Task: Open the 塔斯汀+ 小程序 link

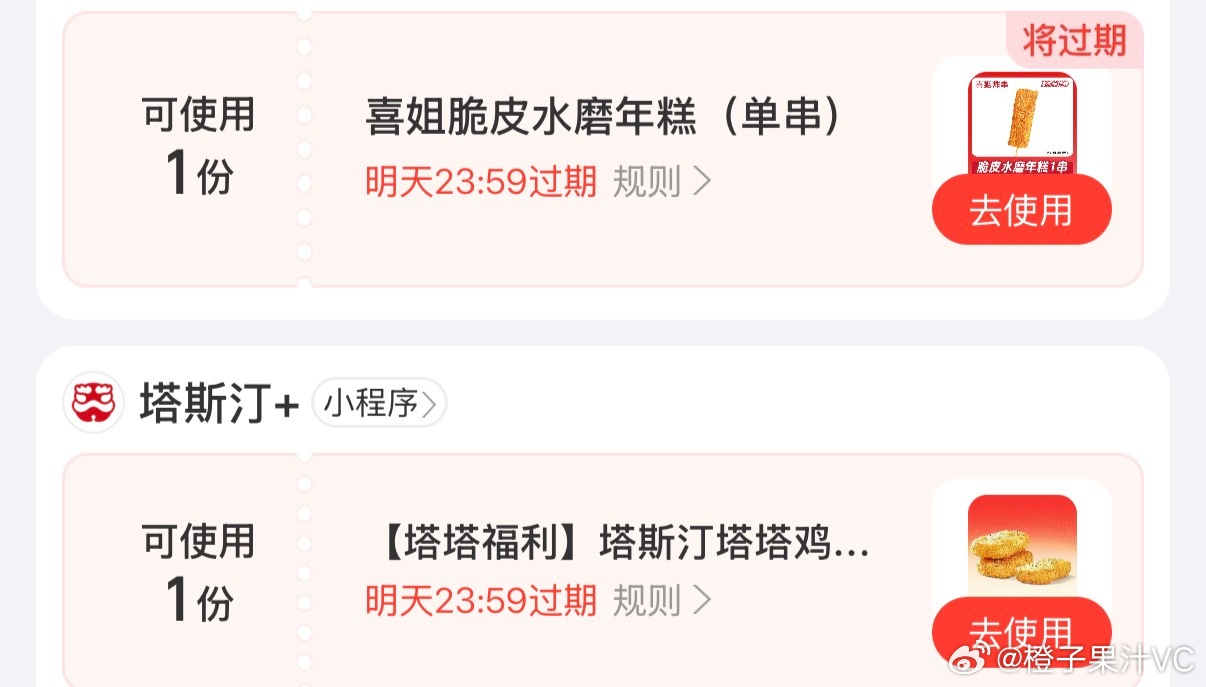Action: [379, 404]
